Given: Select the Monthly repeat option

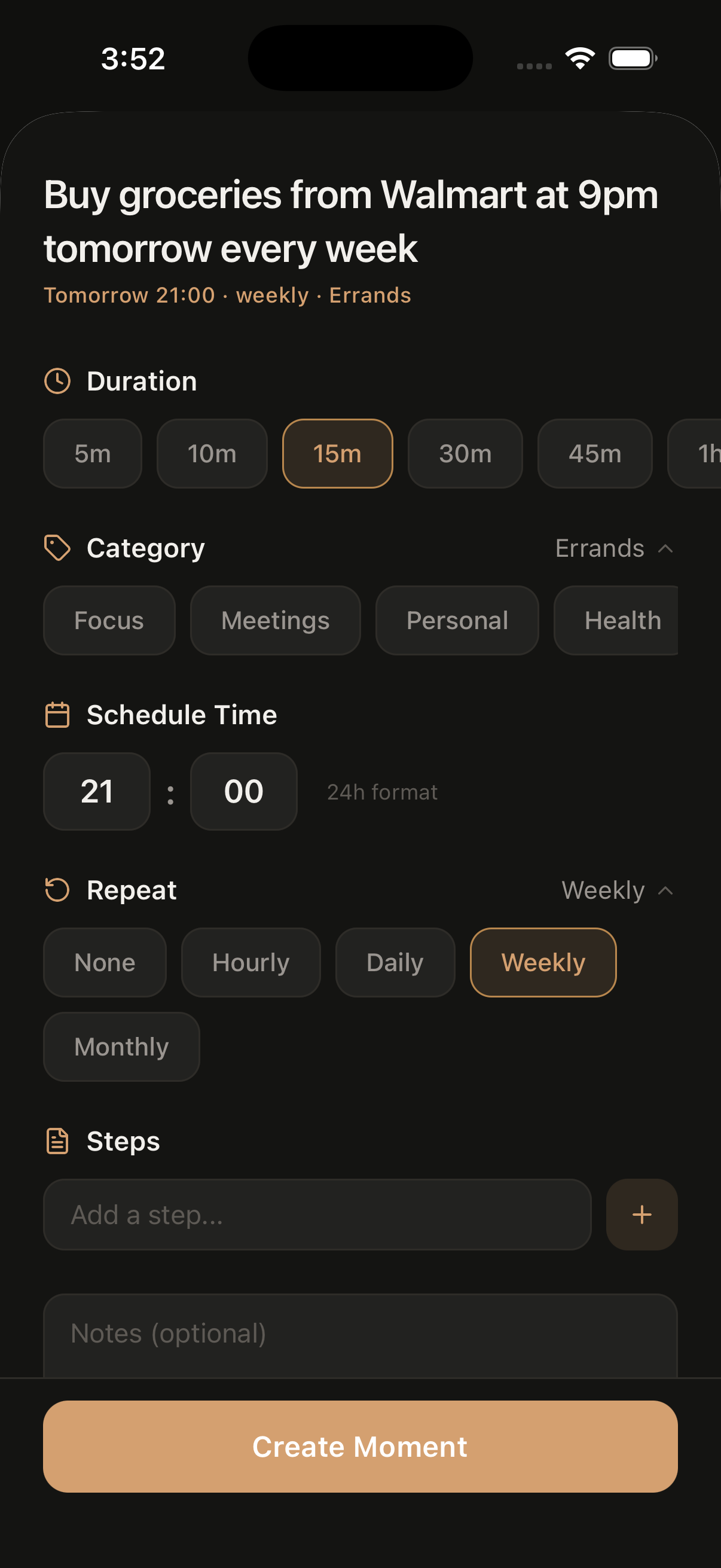Looking at the screenshot, I should click(x=121, y=1047).
